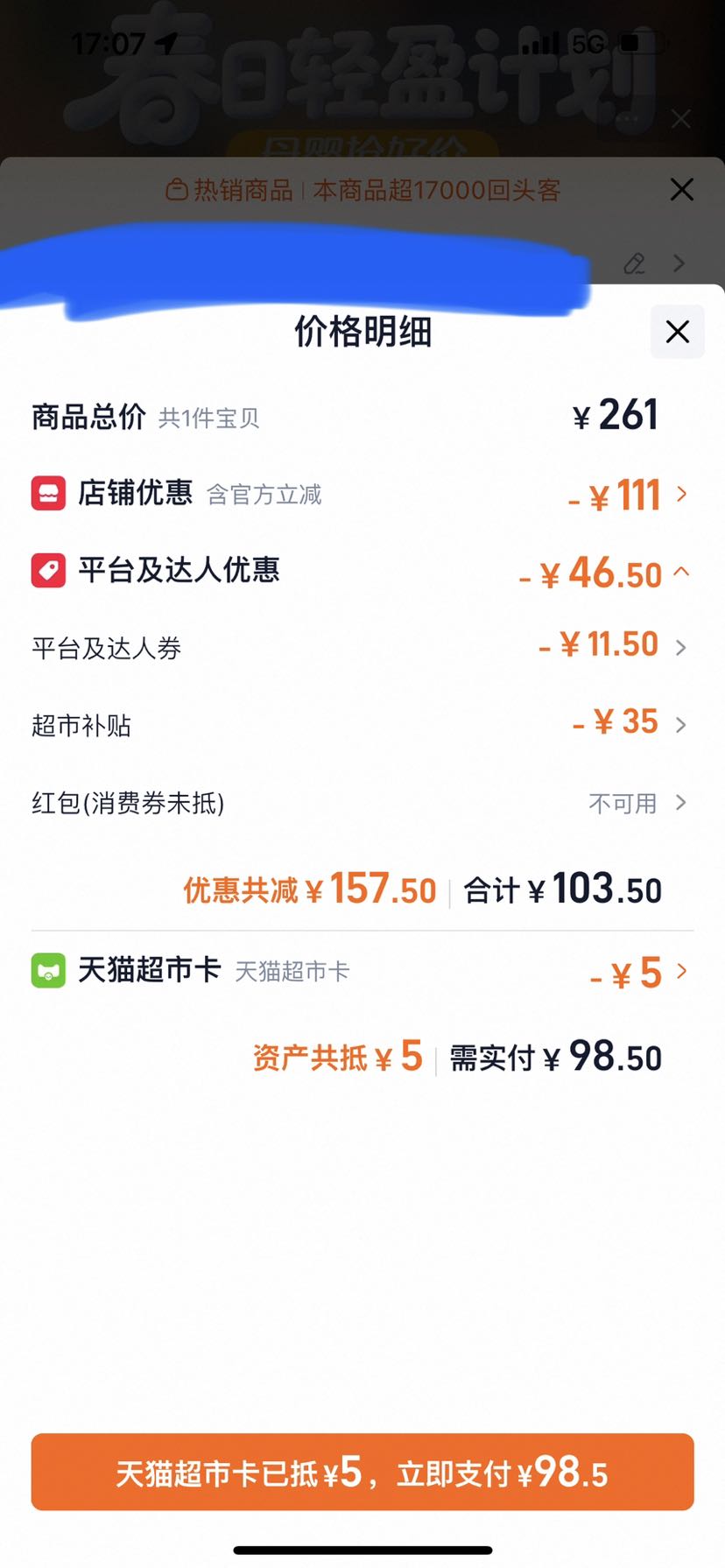725x1568 pixels.
Task: Close the 价格明细 panel
Action: click(x=677, y=332)
